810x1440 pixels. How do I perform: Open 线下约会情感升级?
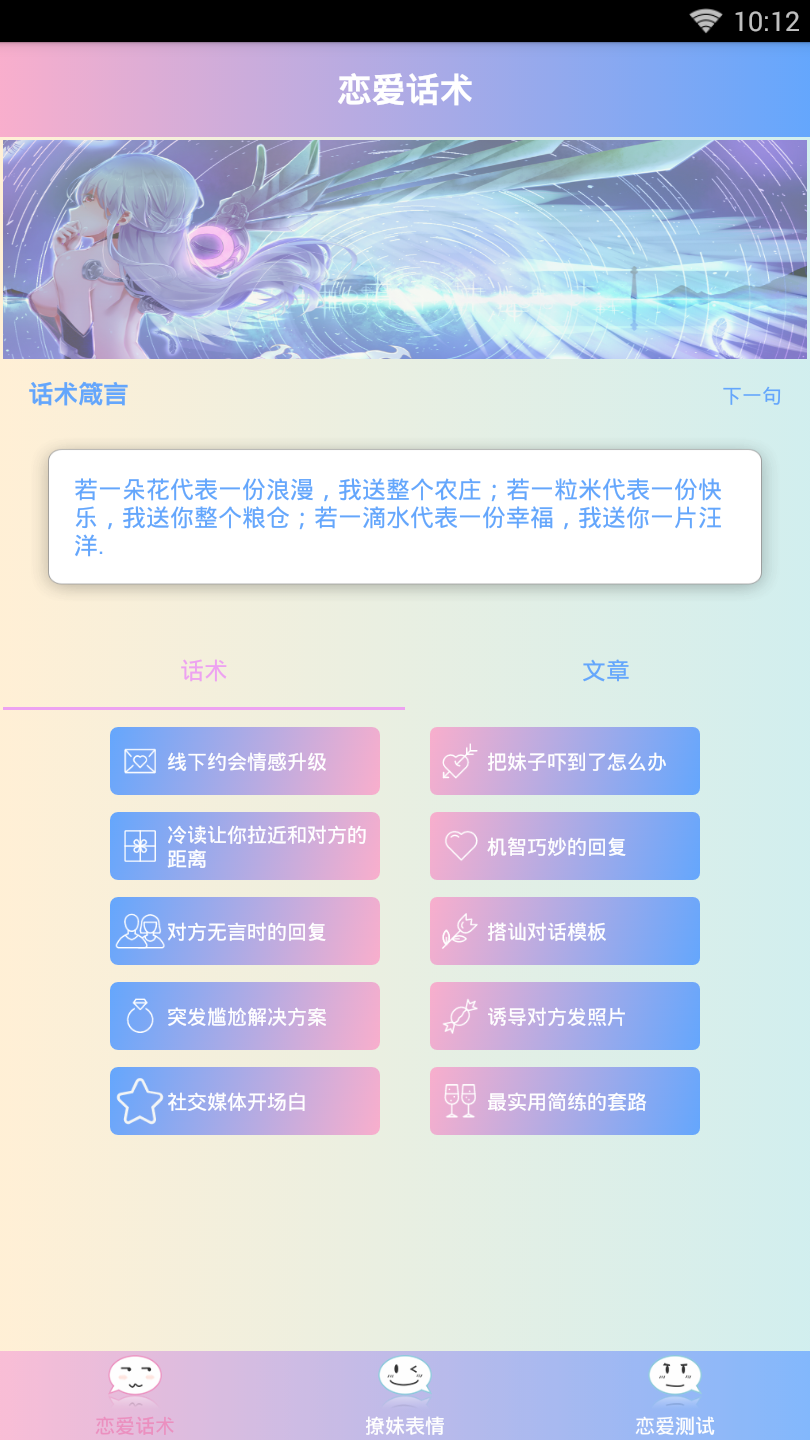pos(245,761)
